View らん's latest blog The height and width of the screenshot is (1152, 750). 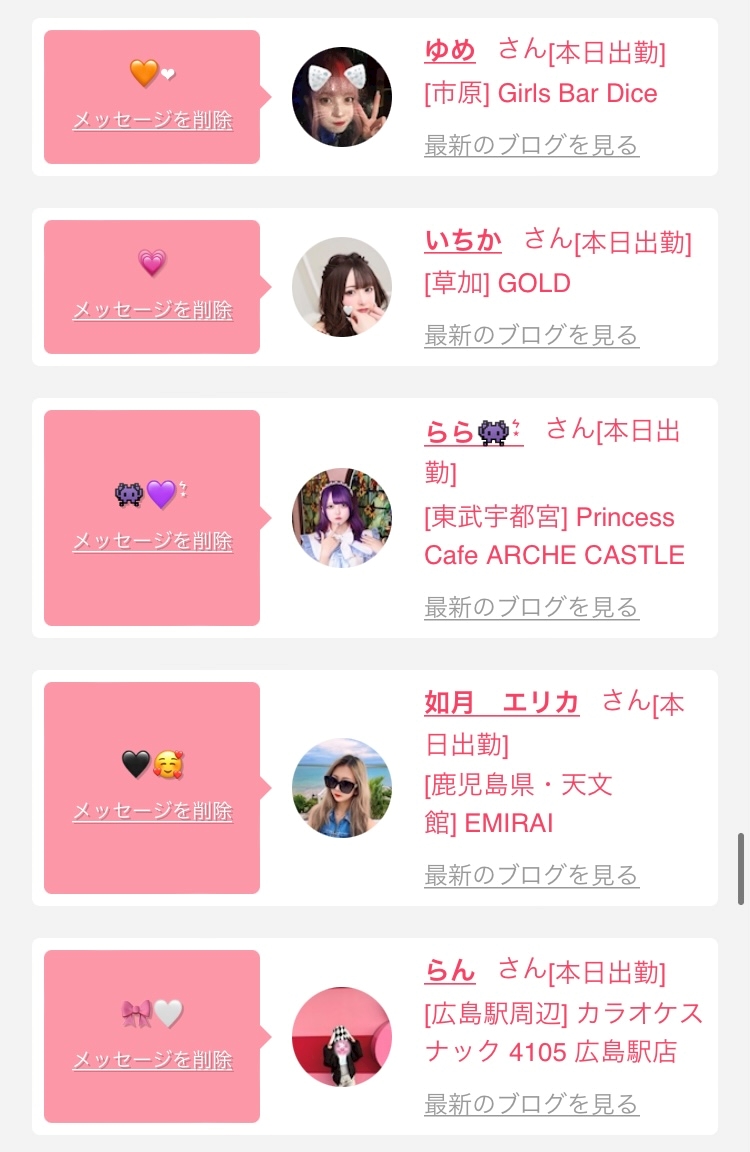point(531,1104)
